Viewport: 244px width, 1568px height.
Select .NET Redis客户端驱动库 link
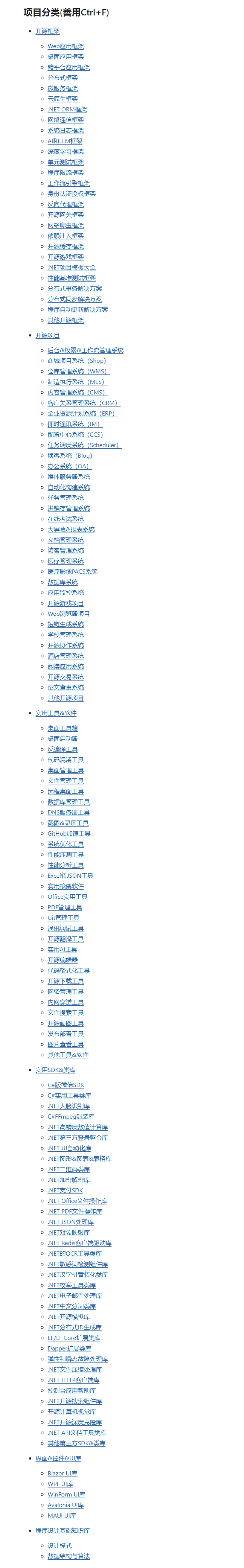coord(79,1244)
